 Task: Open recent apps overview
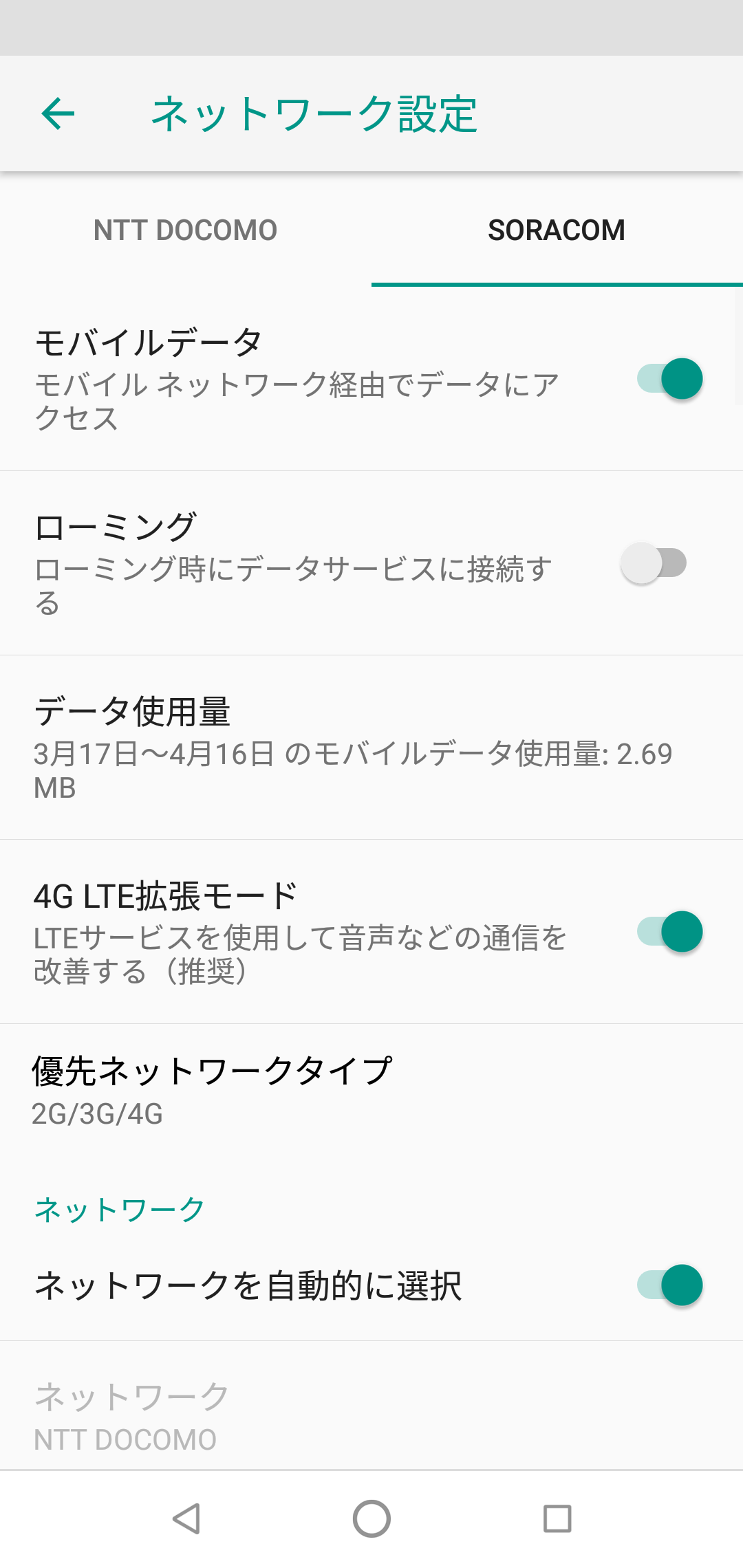coord(557,1518)
